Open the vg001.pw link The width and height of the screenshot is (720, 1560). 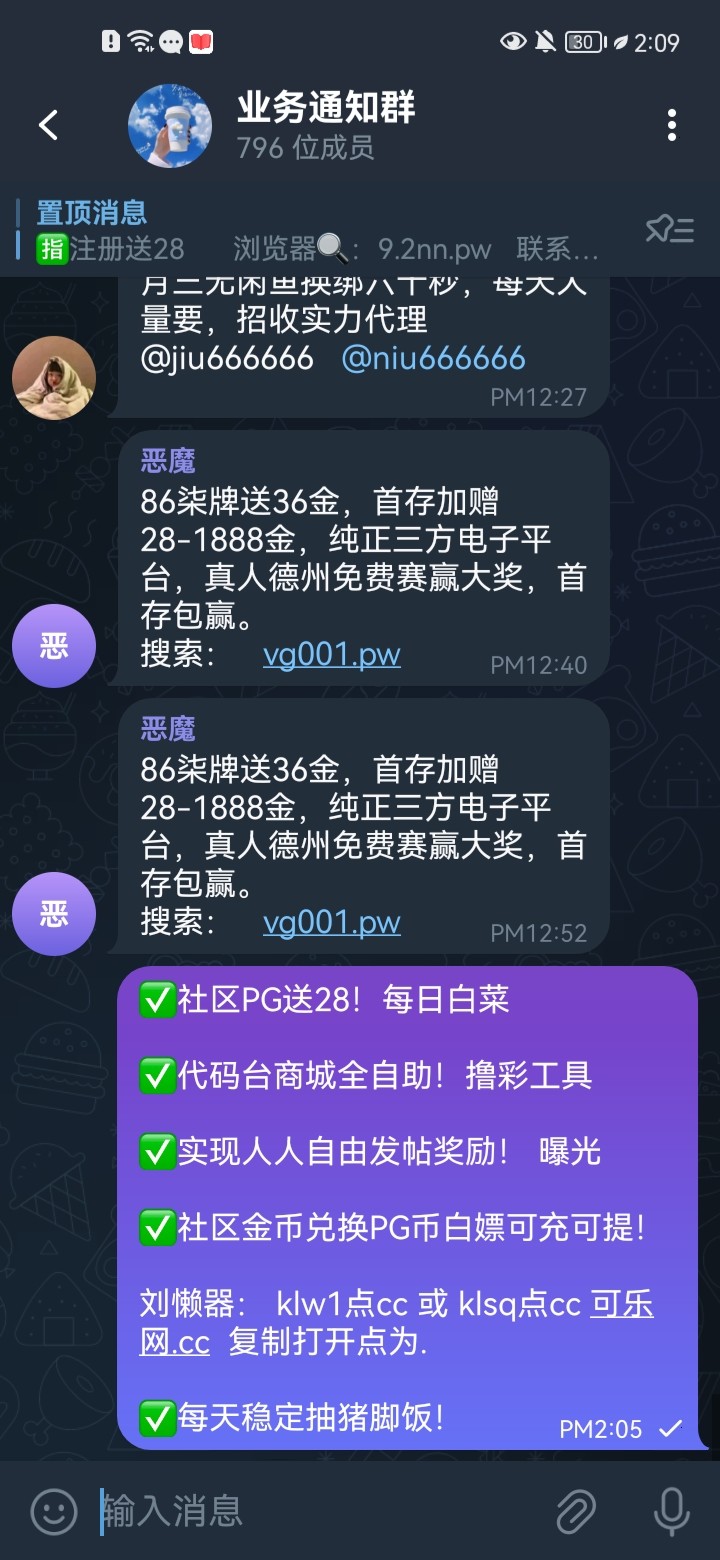point(331,655)
